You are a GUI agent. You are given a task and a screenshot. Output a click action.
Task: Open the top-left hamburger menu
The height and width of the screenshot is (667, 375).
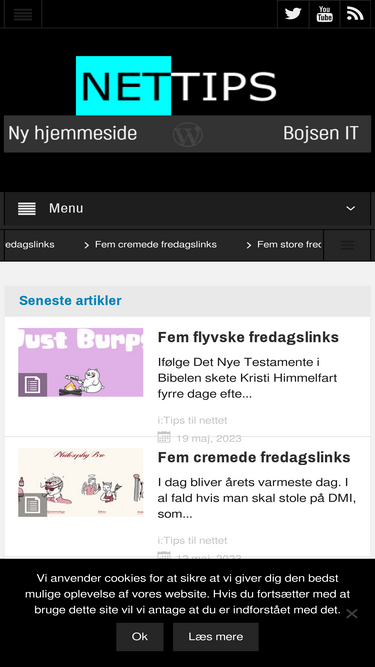23,14
